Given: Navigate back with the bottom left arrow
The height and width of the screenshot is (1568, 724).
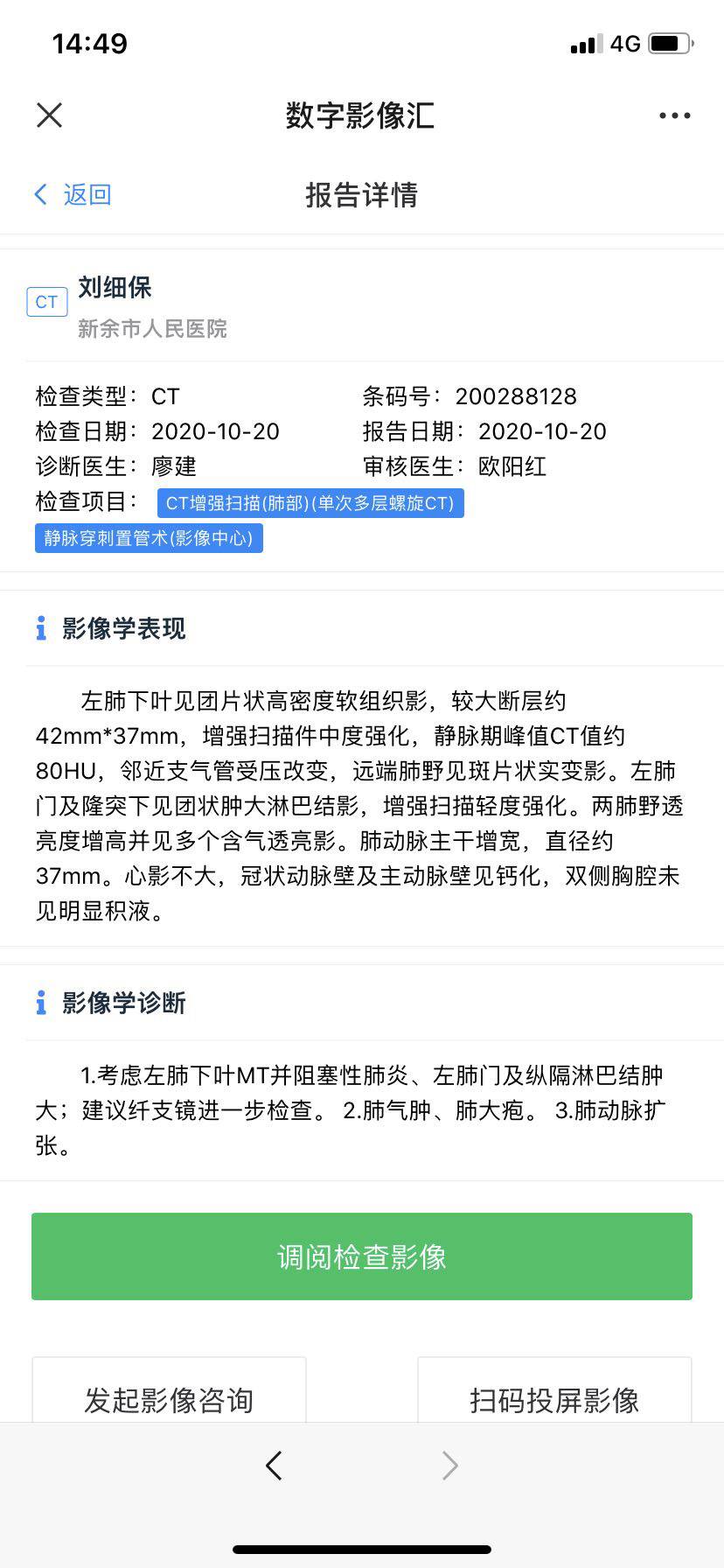Looking at the screenshot, I should click(274, 1465).
